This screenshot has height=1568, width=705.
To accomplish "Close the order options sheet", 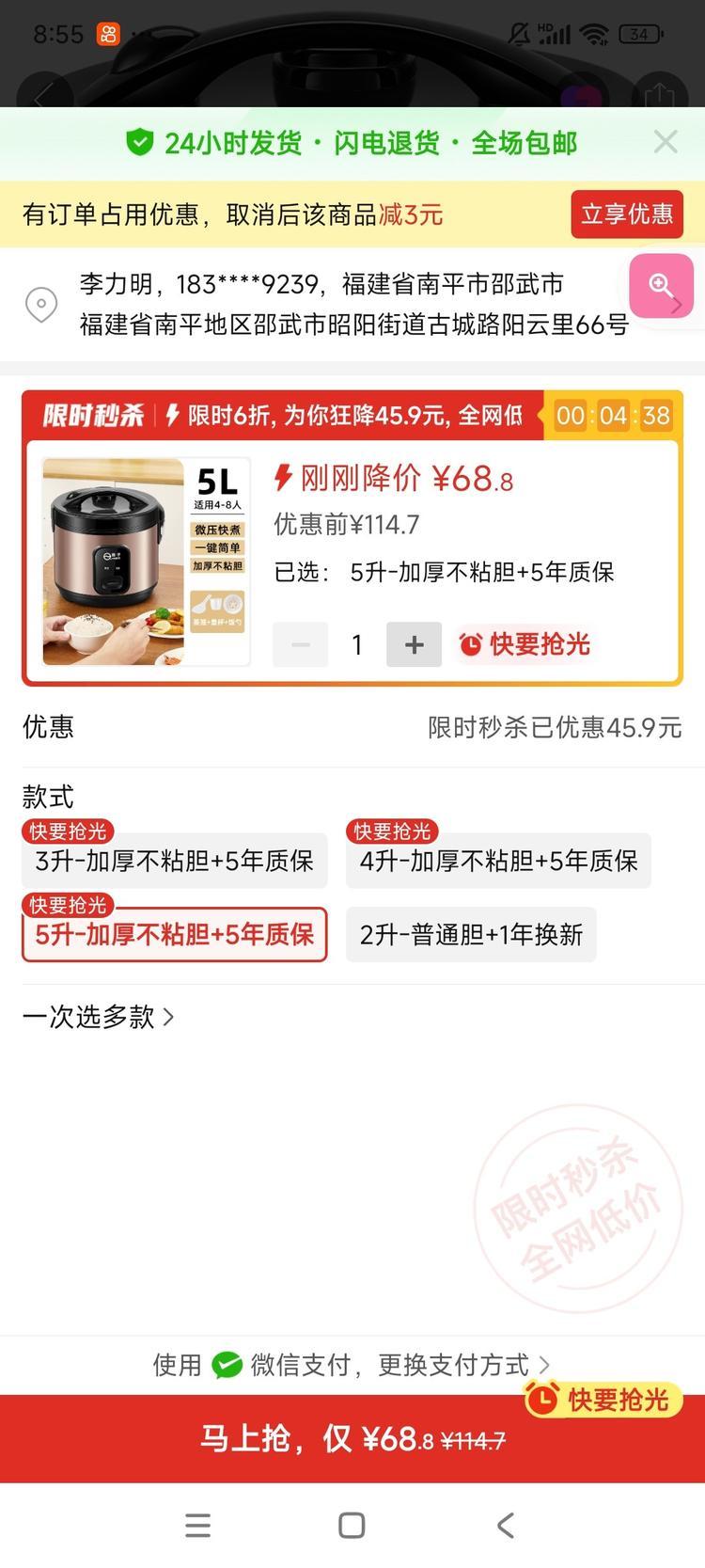I will coord(666,142).
